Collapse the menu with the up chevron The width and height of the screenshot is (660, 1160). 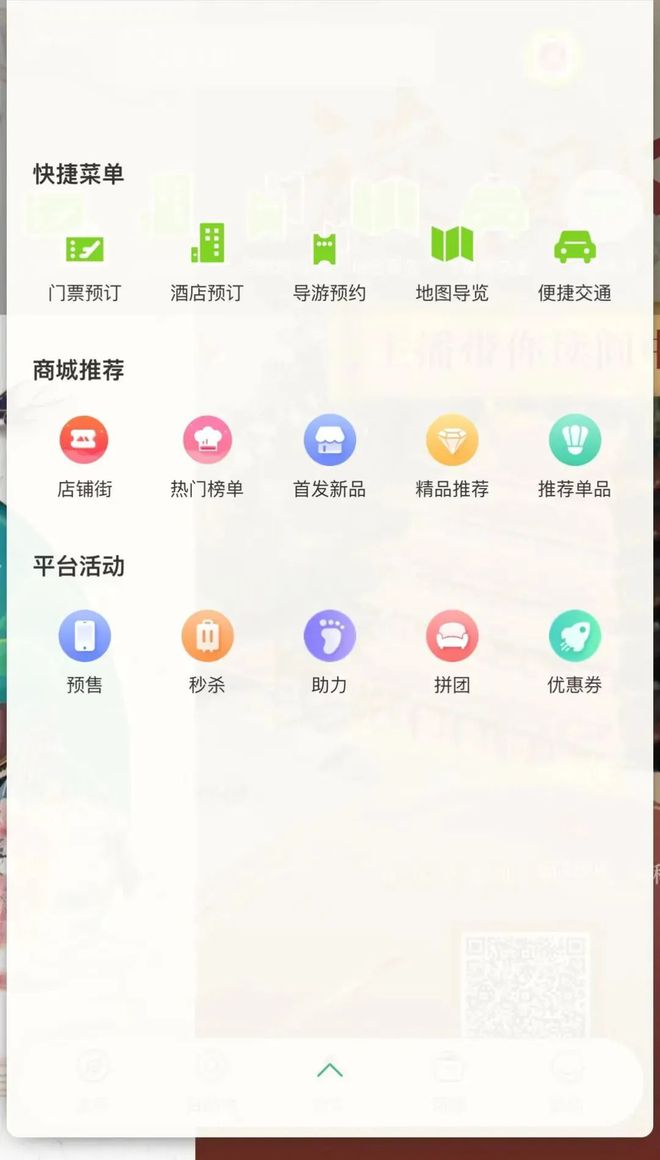(330, 1071)
